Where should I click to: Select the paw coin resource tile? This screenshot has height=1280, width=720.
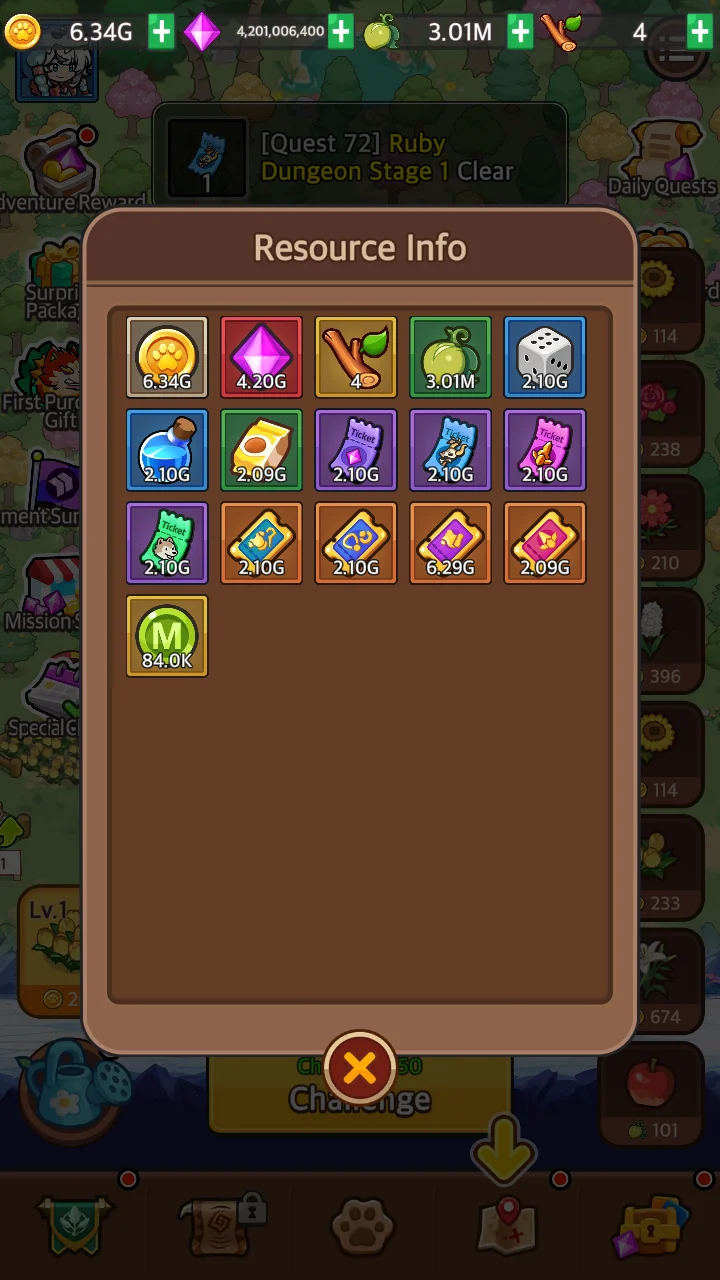(x=167, y=357)
